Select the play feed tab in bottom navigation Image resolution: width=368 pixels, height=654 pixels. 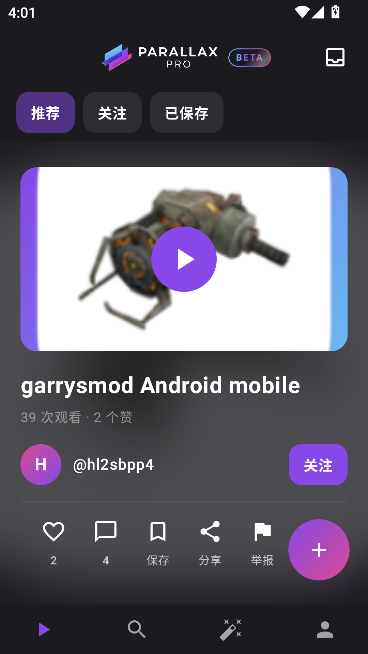click(44, 629)
